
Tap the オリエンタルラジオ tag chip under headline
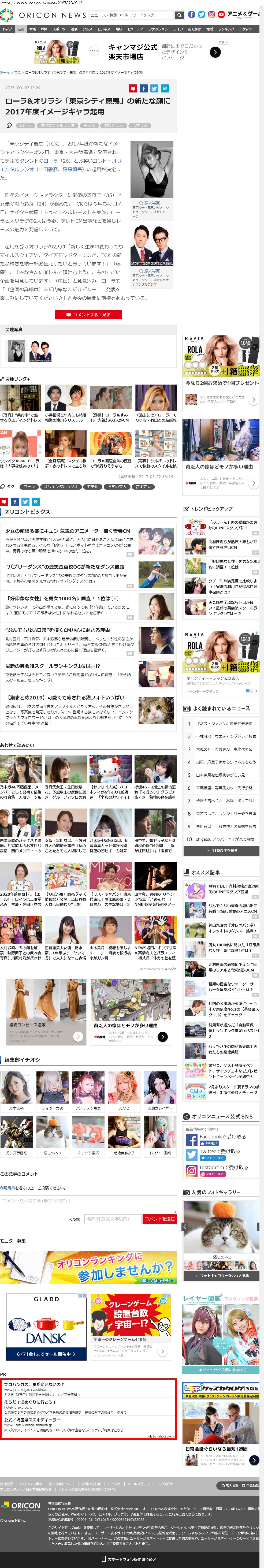[x=58, y=125]
